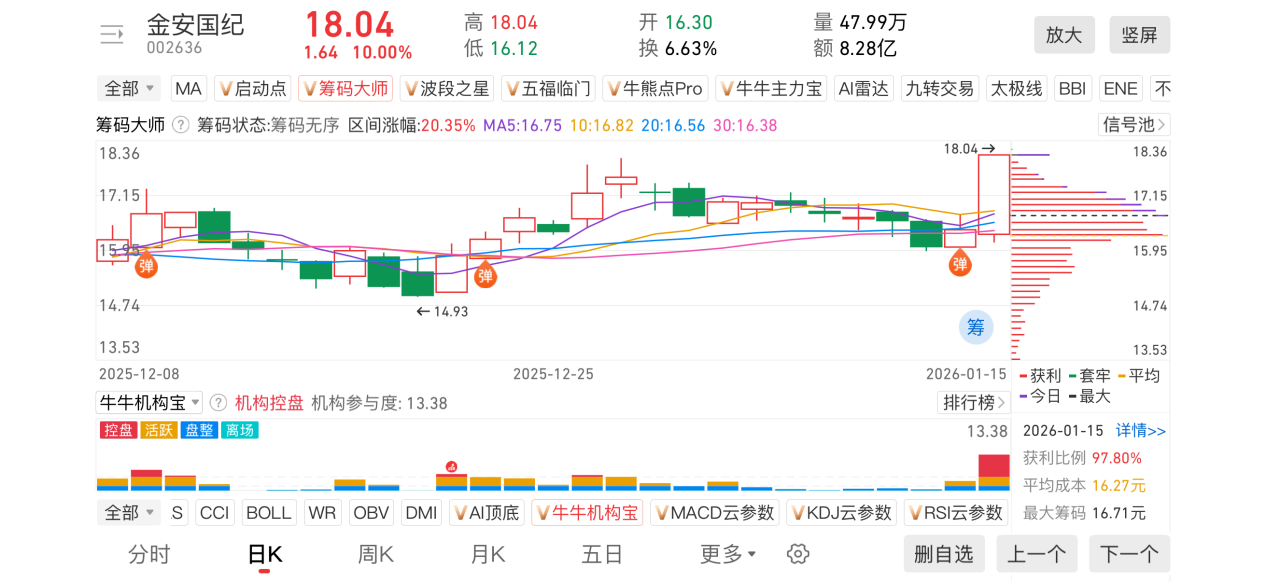The height and width of the screenshot is (582, 1266).
Task: Switch to the 分时 chart tab
Action: tap(149, 554)
